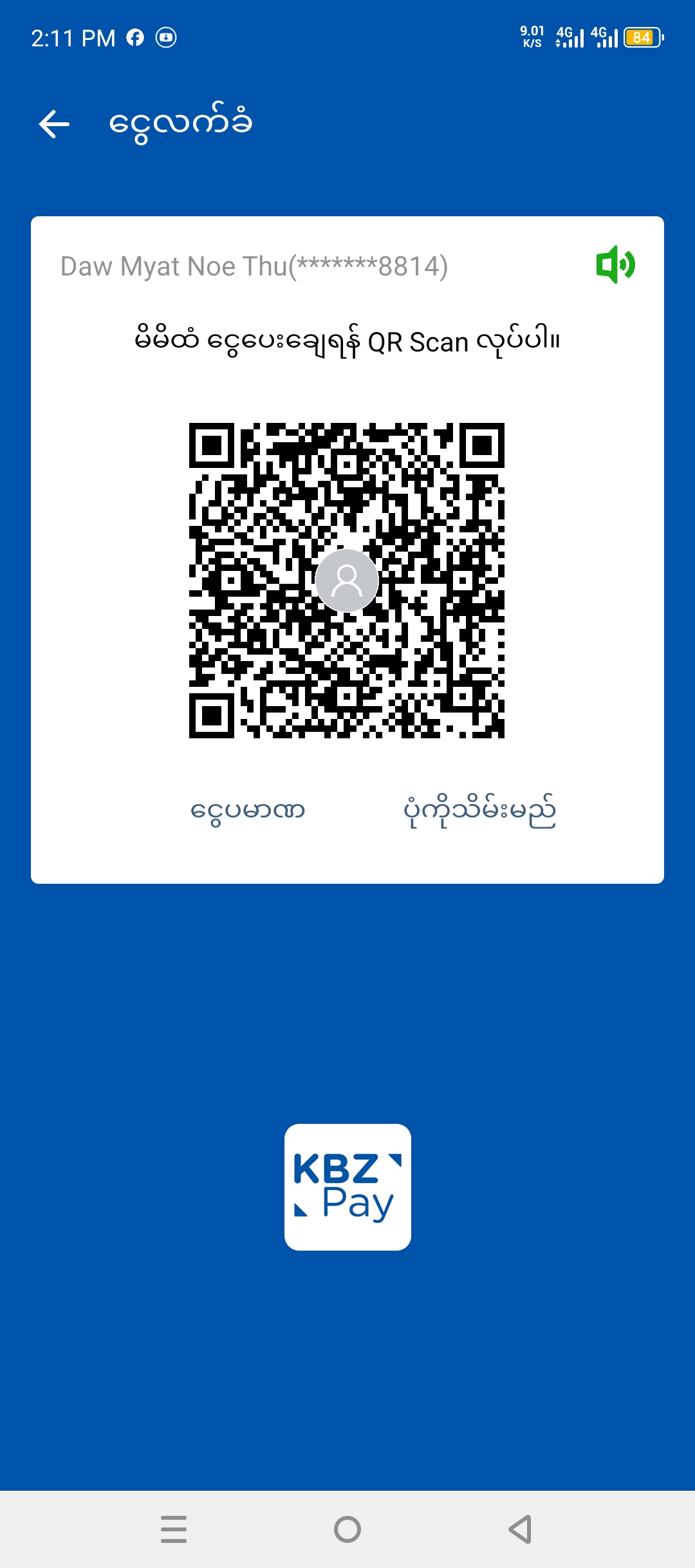Toggle the green speaker sound icon
The height and width of the screenshot is (1568, 695).
(615, 265)
